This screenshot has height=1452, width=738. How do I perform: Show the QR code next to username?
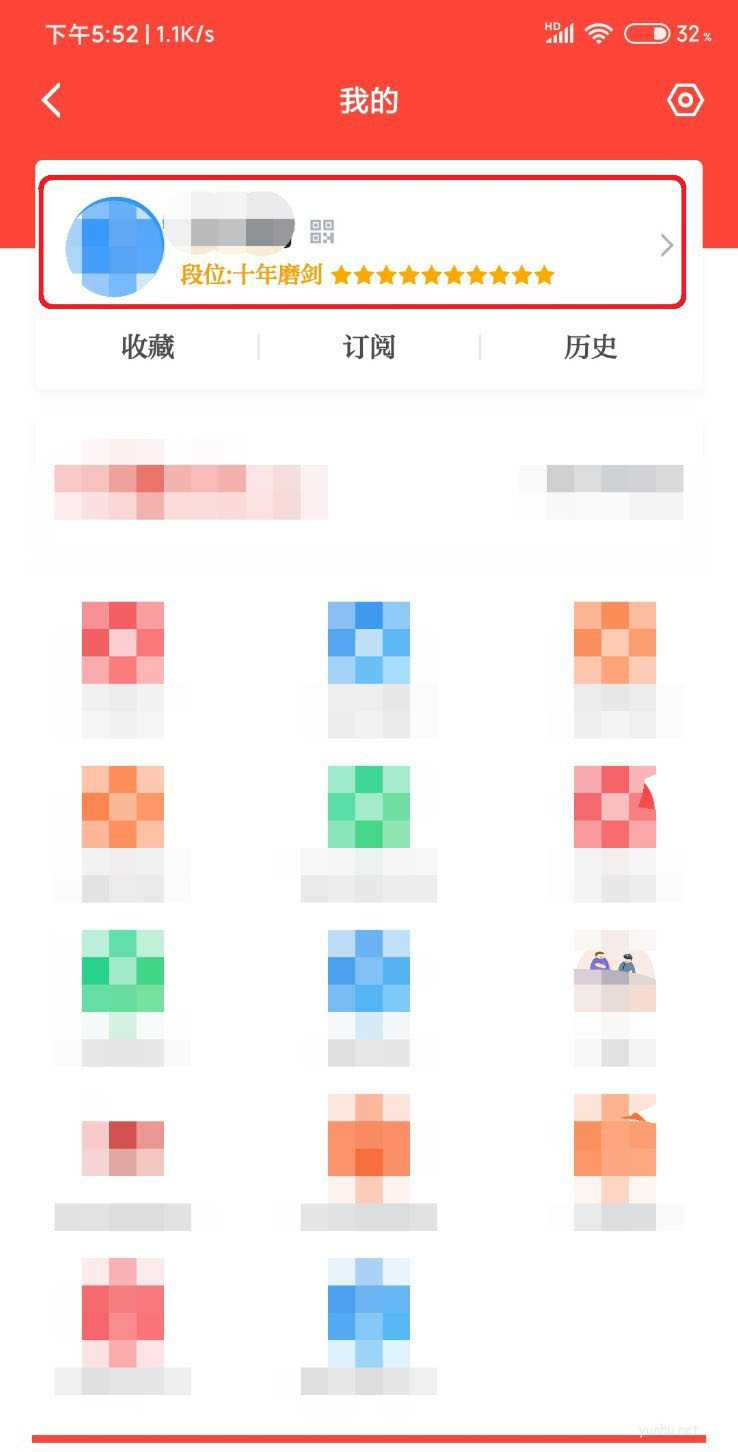(322, 232)
